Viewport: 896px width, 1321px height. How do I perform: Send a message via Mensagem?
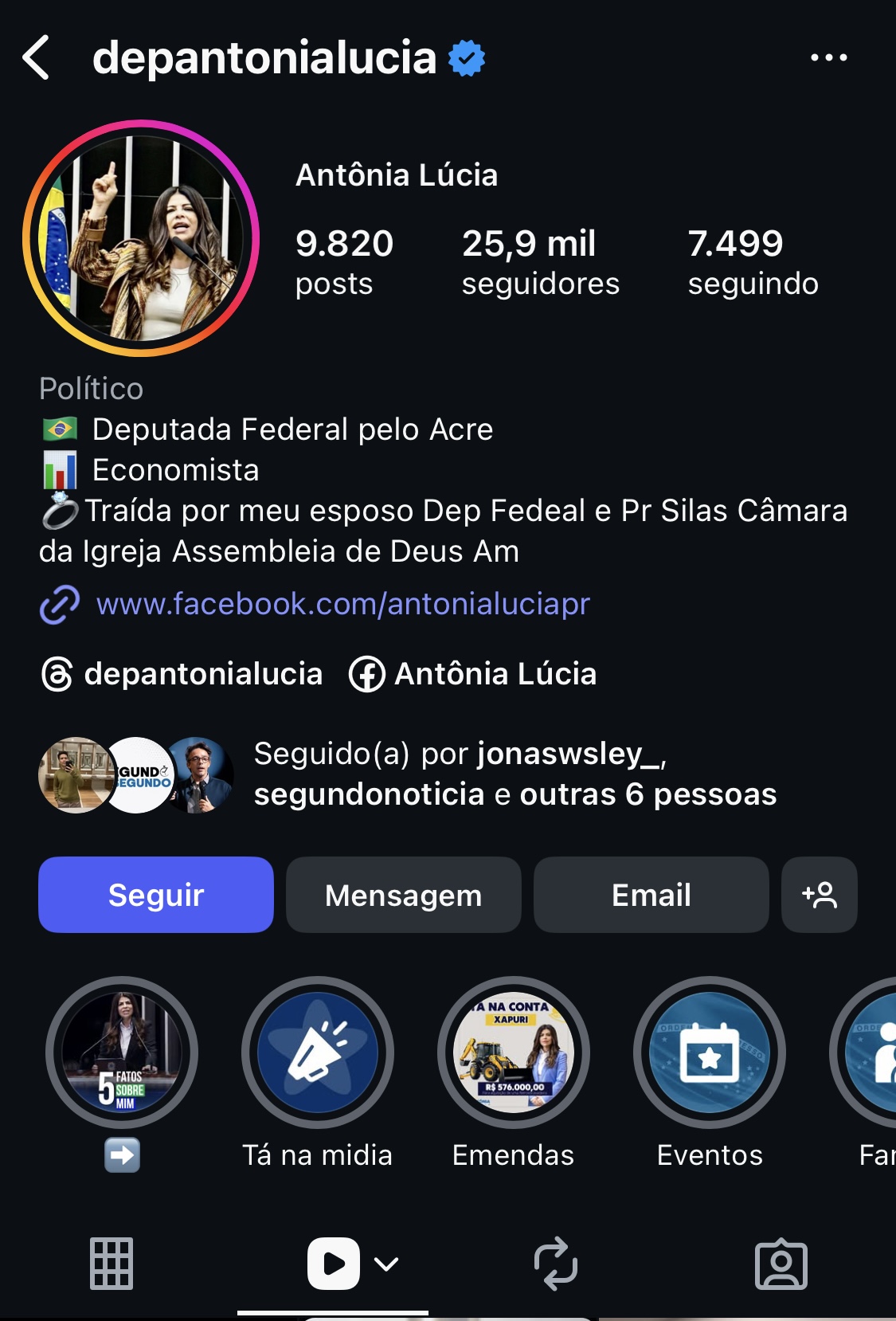(x=404, y=895)
